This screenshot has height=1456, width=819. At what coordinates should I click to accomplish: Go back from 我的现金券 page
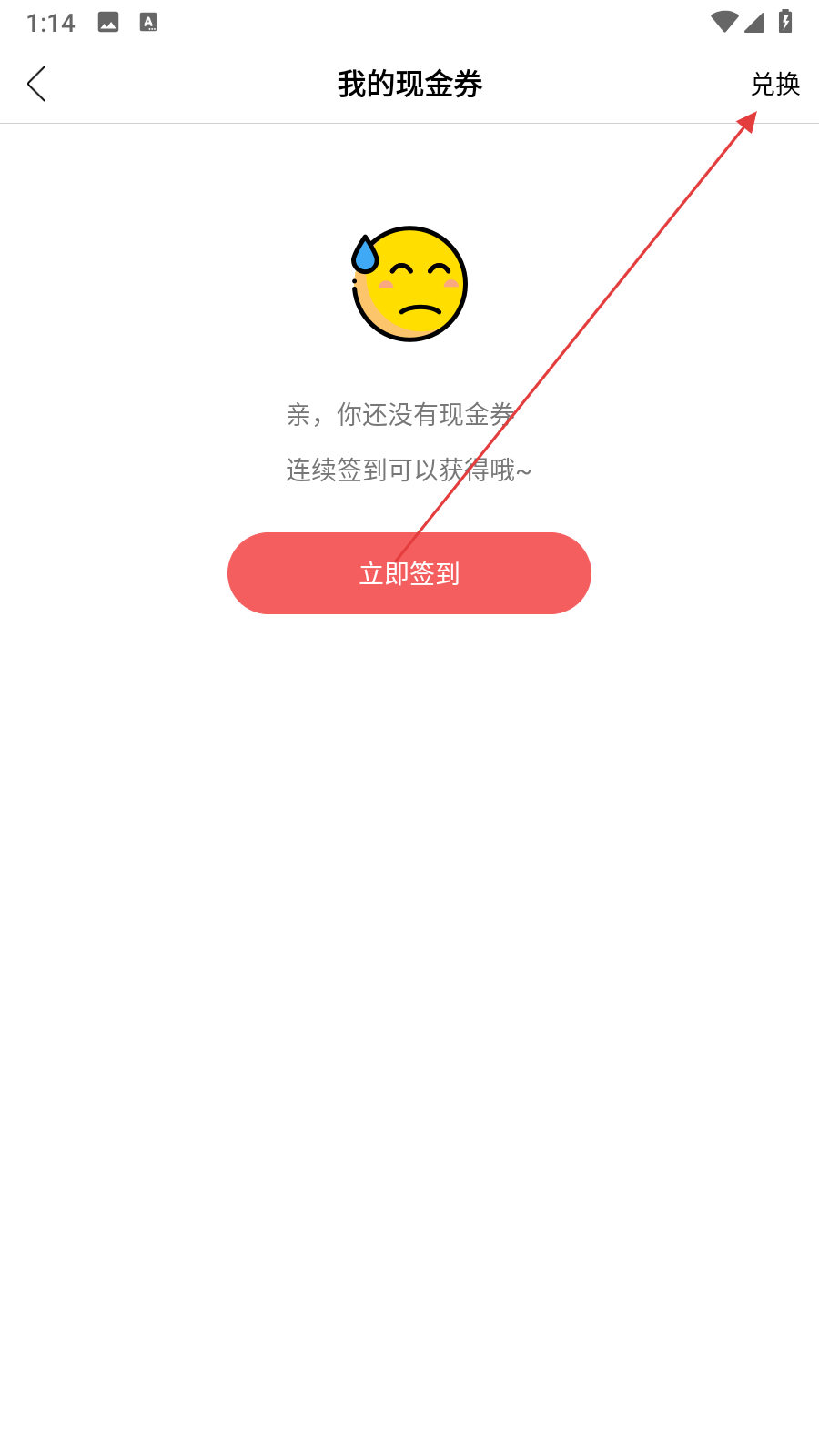tap(36, 84)
